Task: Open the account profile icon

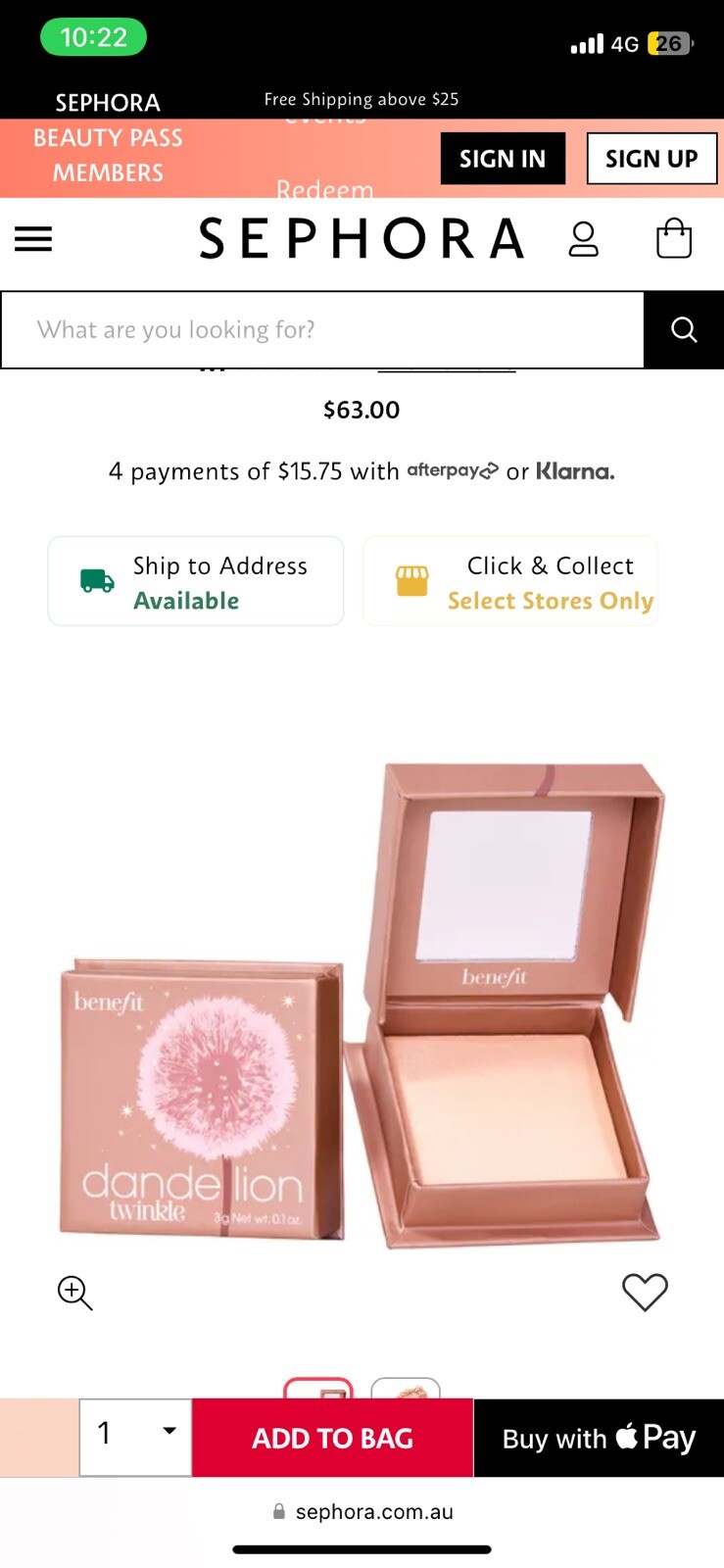Action: (583, 239)
